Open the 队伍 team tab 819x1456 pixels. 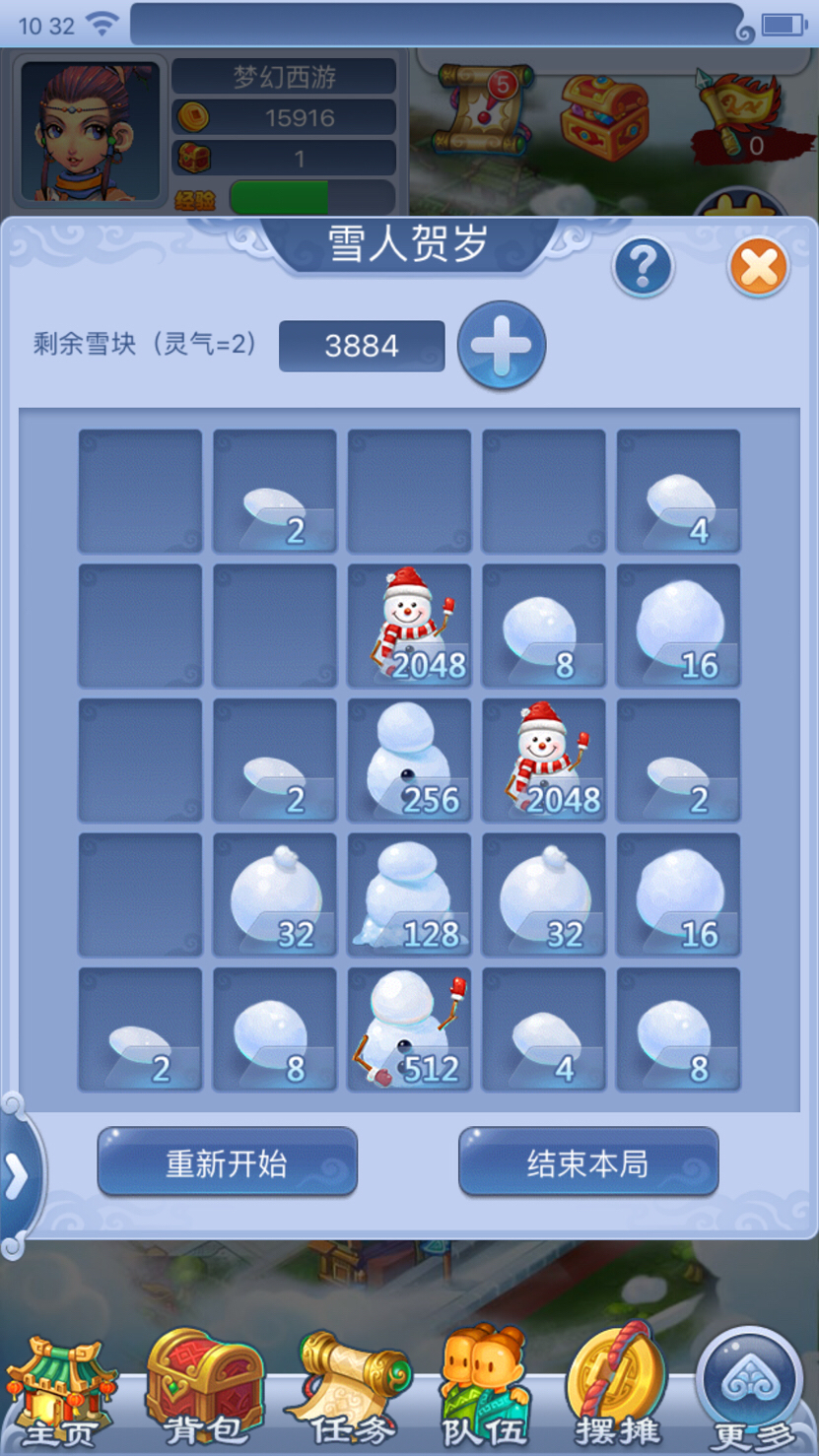coord(483,1391)
